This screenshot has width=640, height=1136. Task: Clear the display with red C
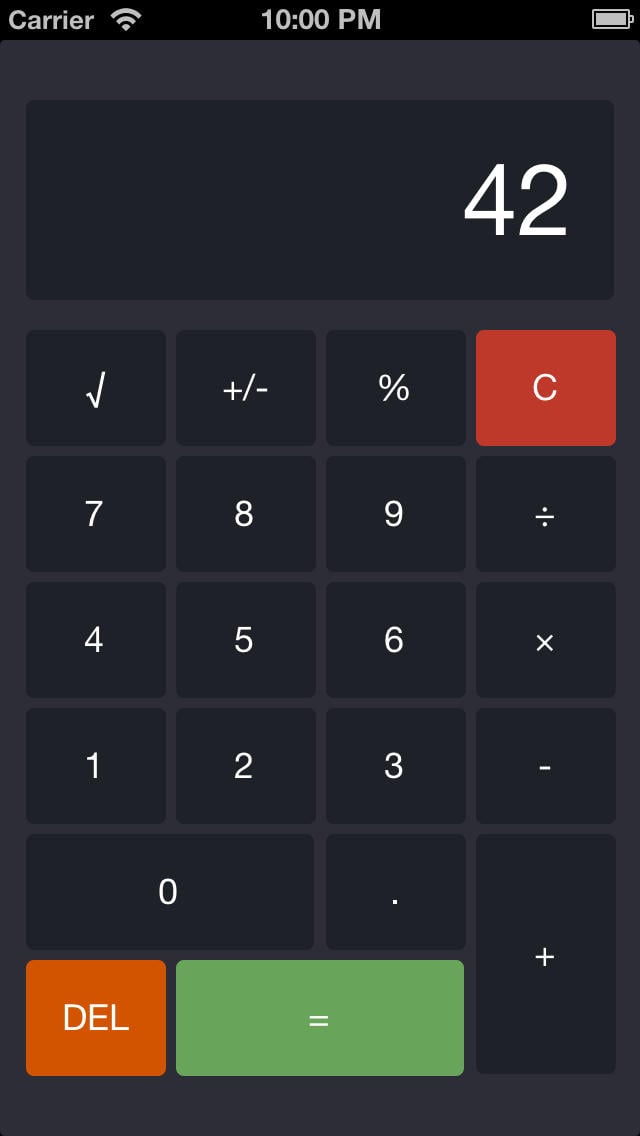click(546, 388)
